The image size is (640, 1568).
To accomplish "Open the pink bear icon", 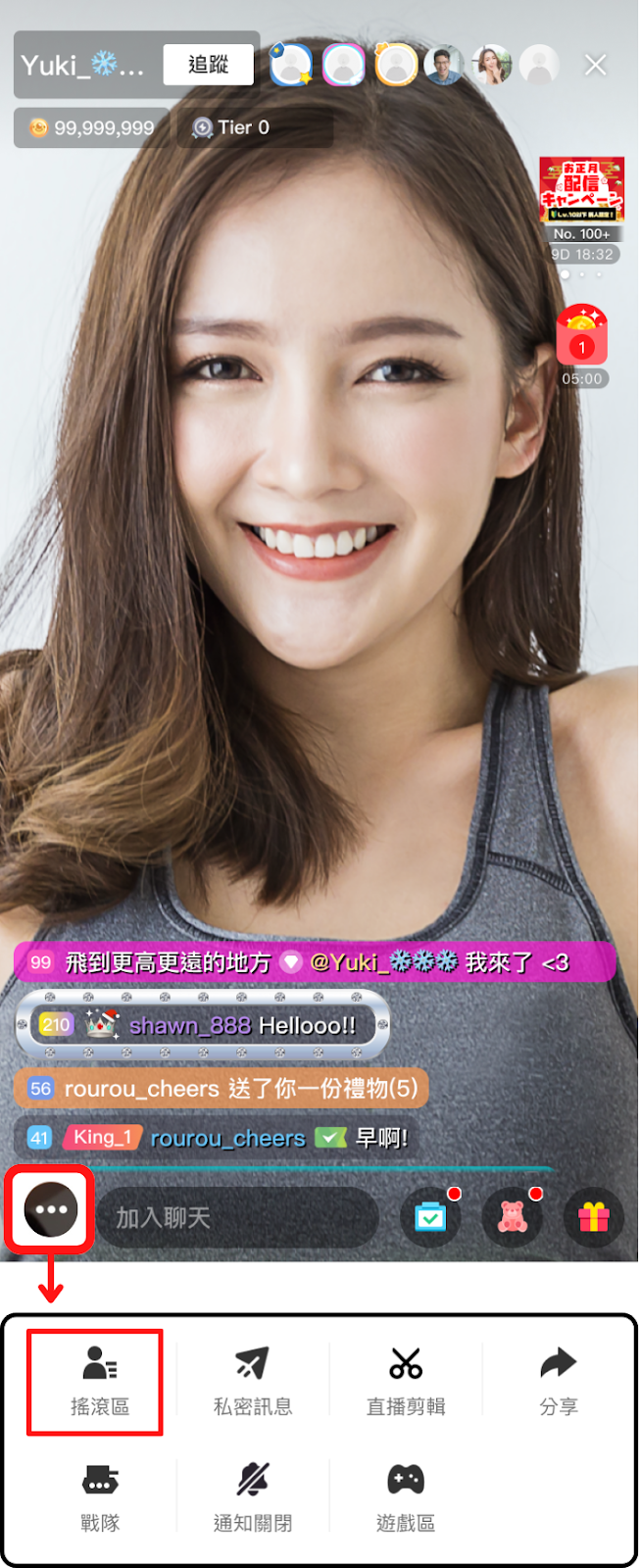I will coord(512,1217).
